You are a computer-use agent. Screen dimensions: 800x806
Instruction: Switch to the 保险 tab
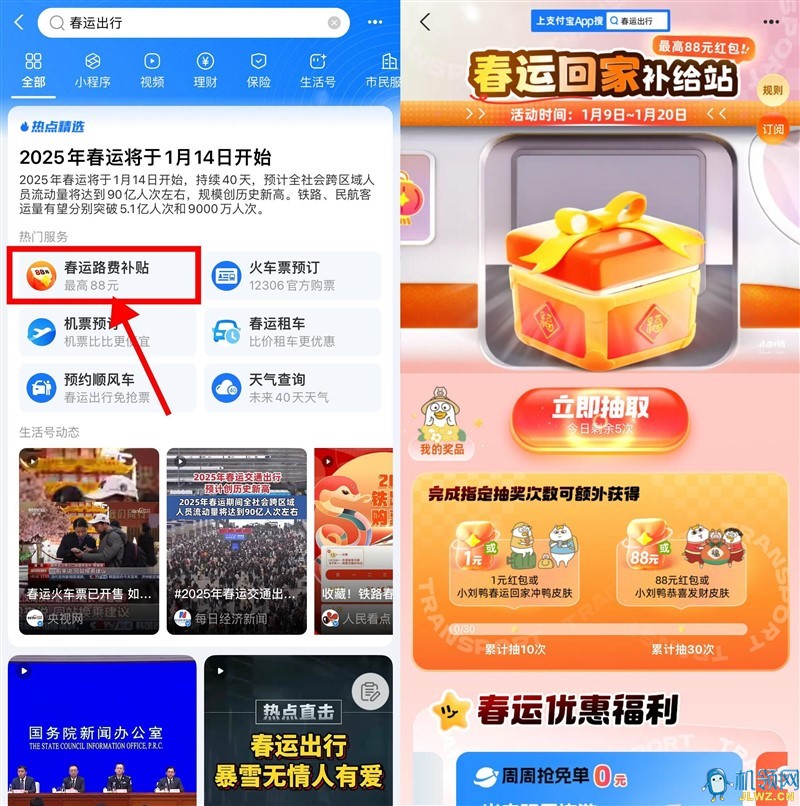tap(258, 70)
